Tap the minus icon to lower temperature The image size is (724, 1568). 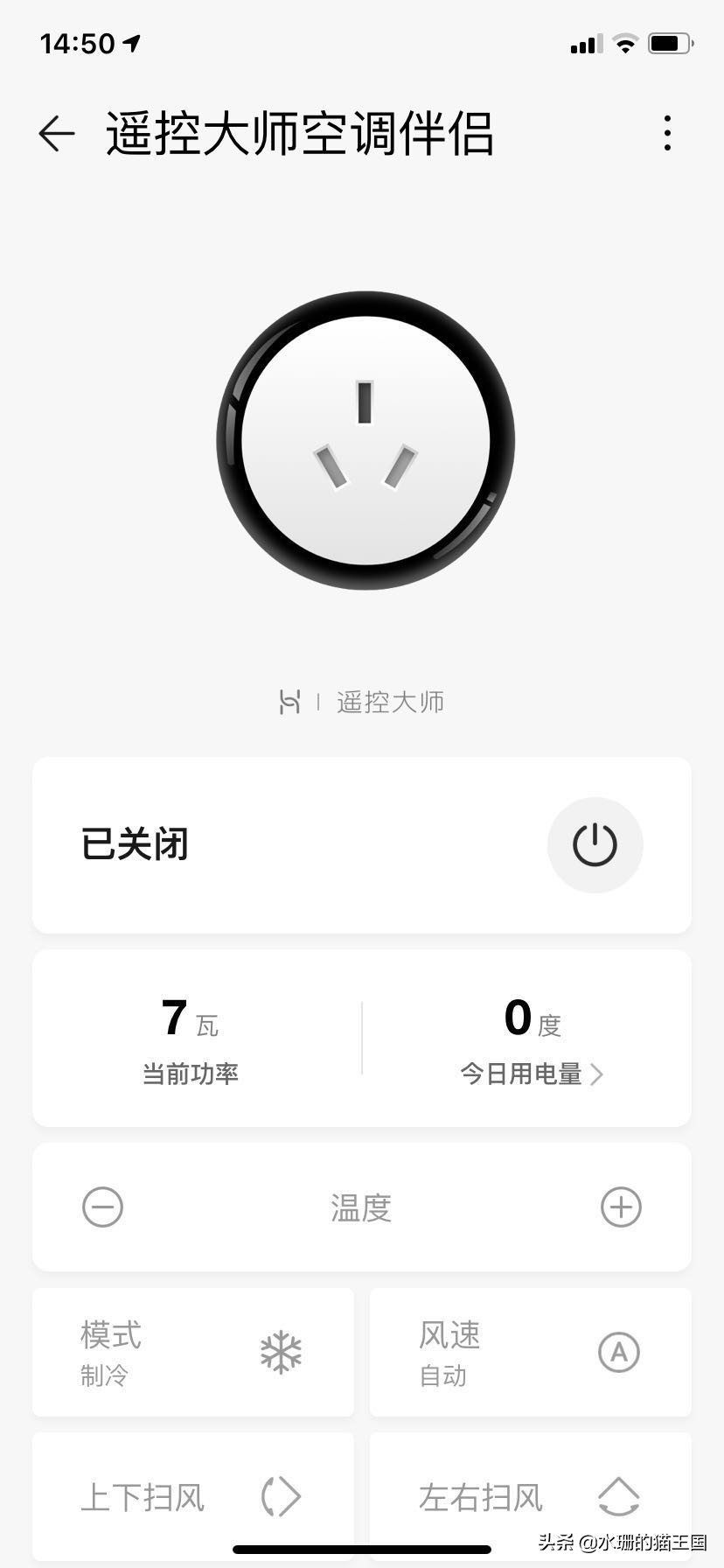[101, 1207]
